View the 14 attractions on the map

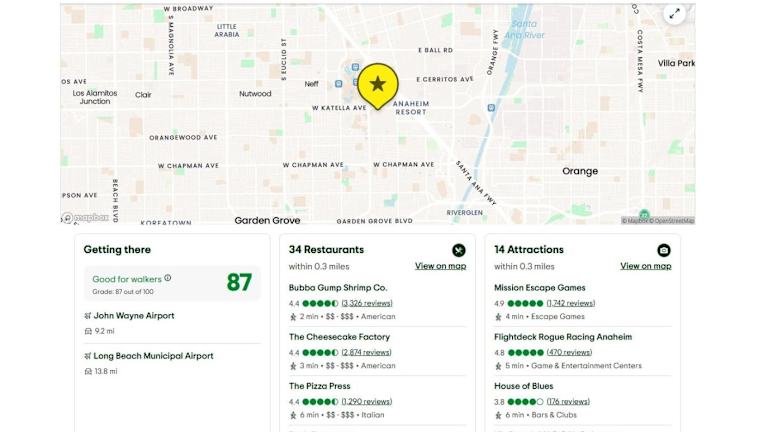[x=645, y=266]
